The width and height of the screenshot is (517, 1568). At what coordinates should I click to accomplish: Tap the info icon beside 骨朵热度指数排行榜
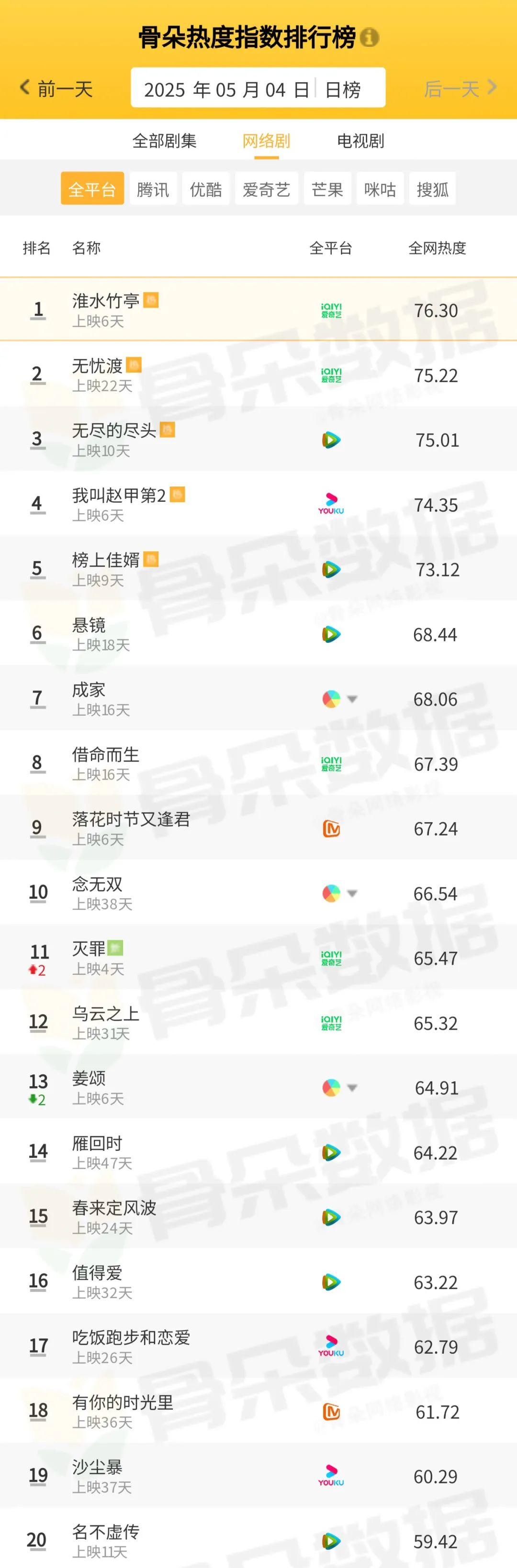(369, 38)
